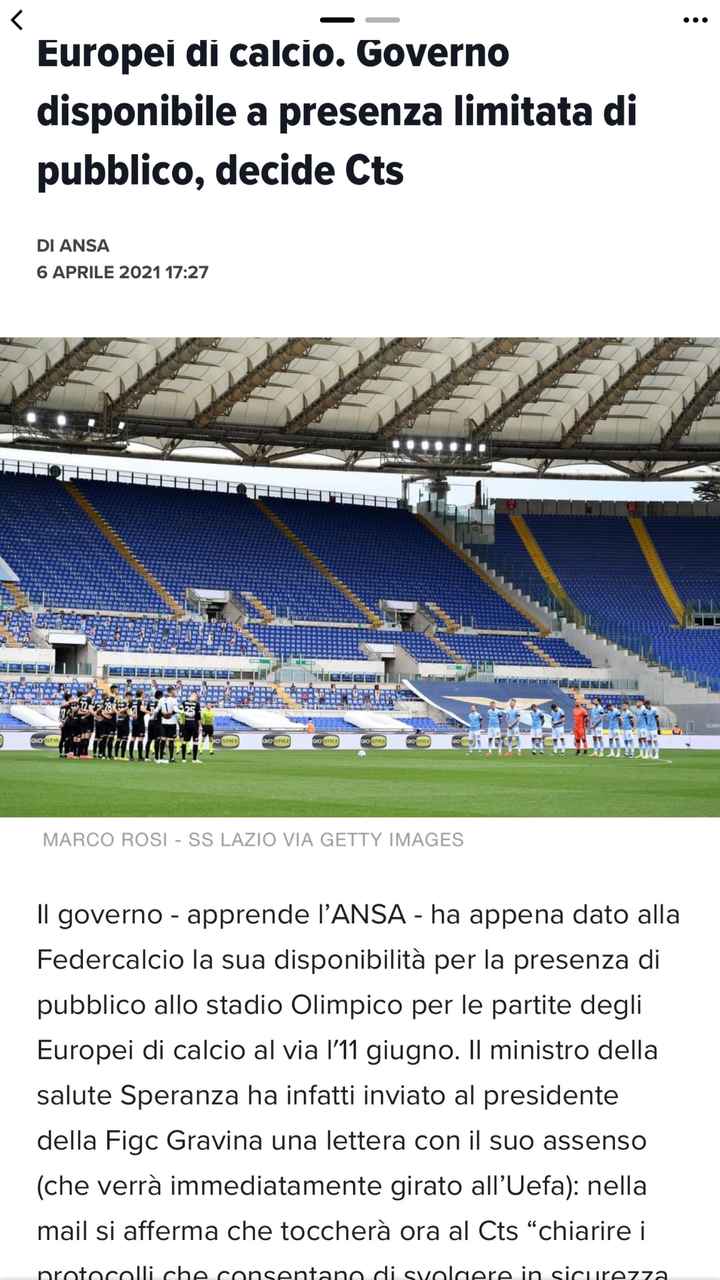Advance to next story via right indicator segment
Image resolution: width=720 pixels, height=1280 pixels.
click(x=380, y=18)
